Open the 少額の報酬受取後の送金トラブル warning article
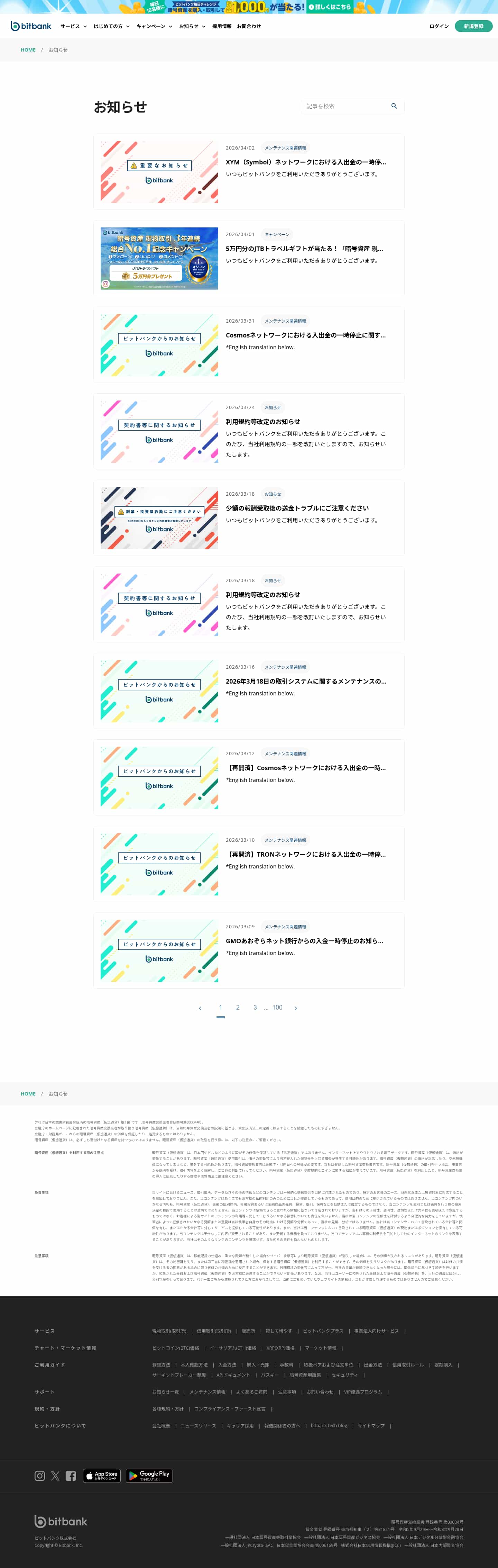This screenshot has width=498, height=1568. pos(297,508)
